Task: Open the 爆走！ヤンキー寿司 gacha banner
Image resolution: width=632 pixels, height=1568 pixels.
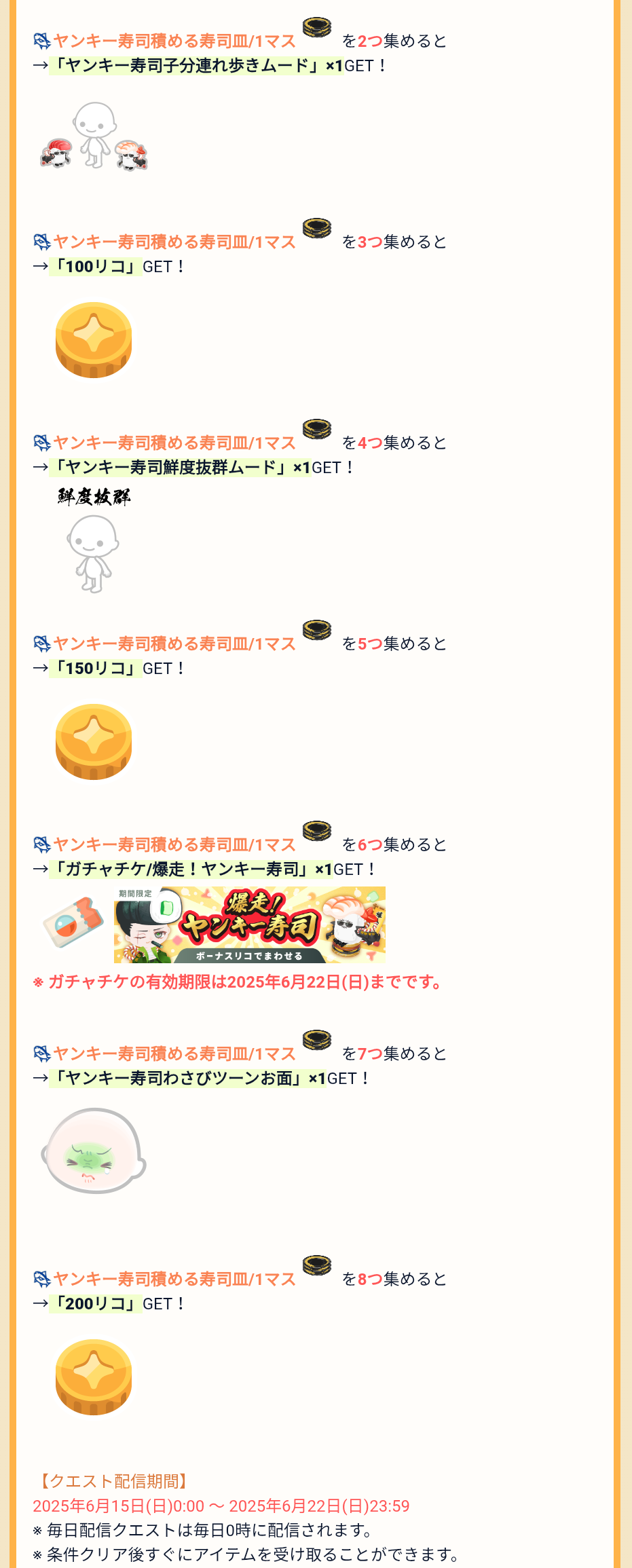Action: click(249, 925)
